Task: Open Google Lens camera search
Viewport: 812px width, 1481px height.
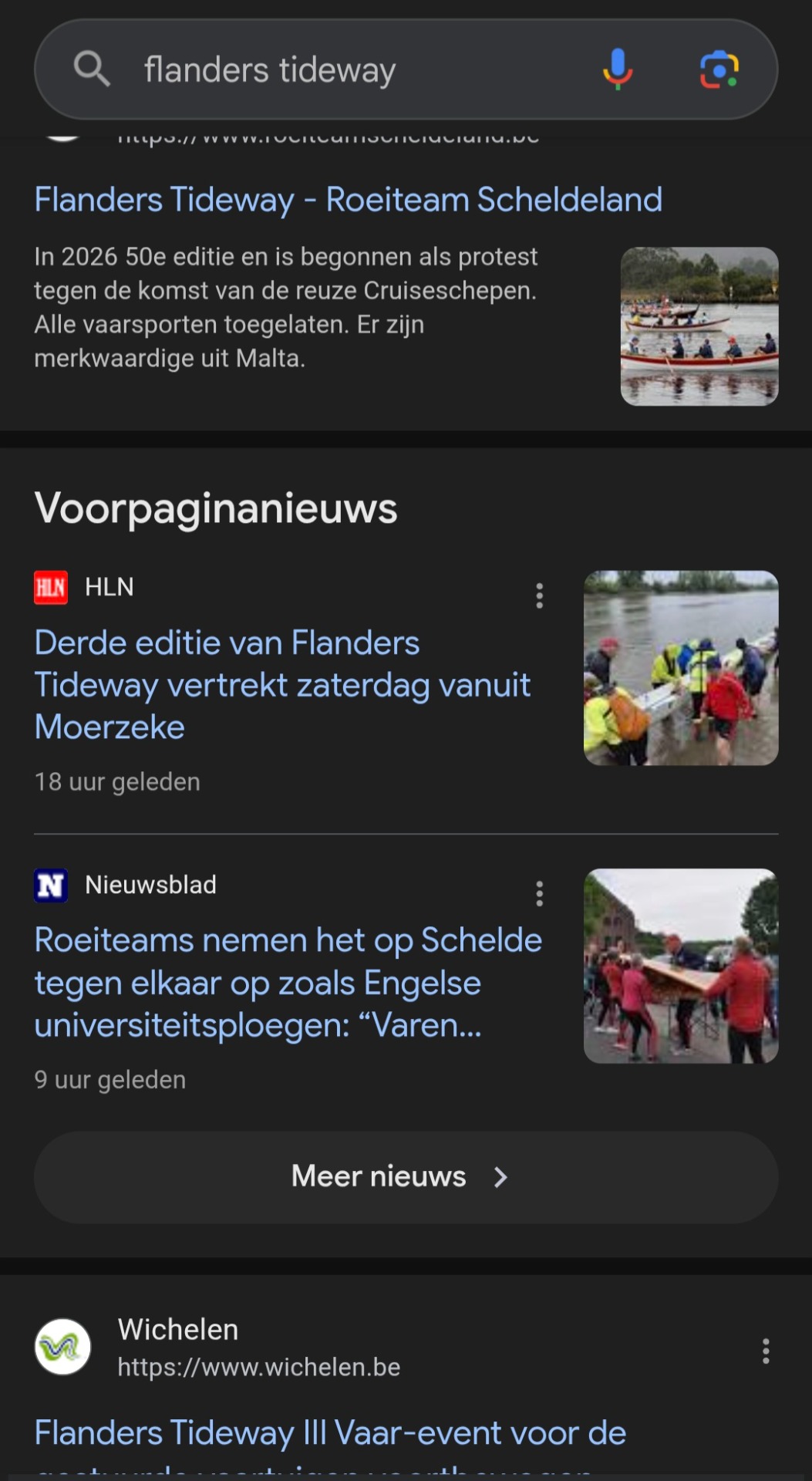Action: 719,69
